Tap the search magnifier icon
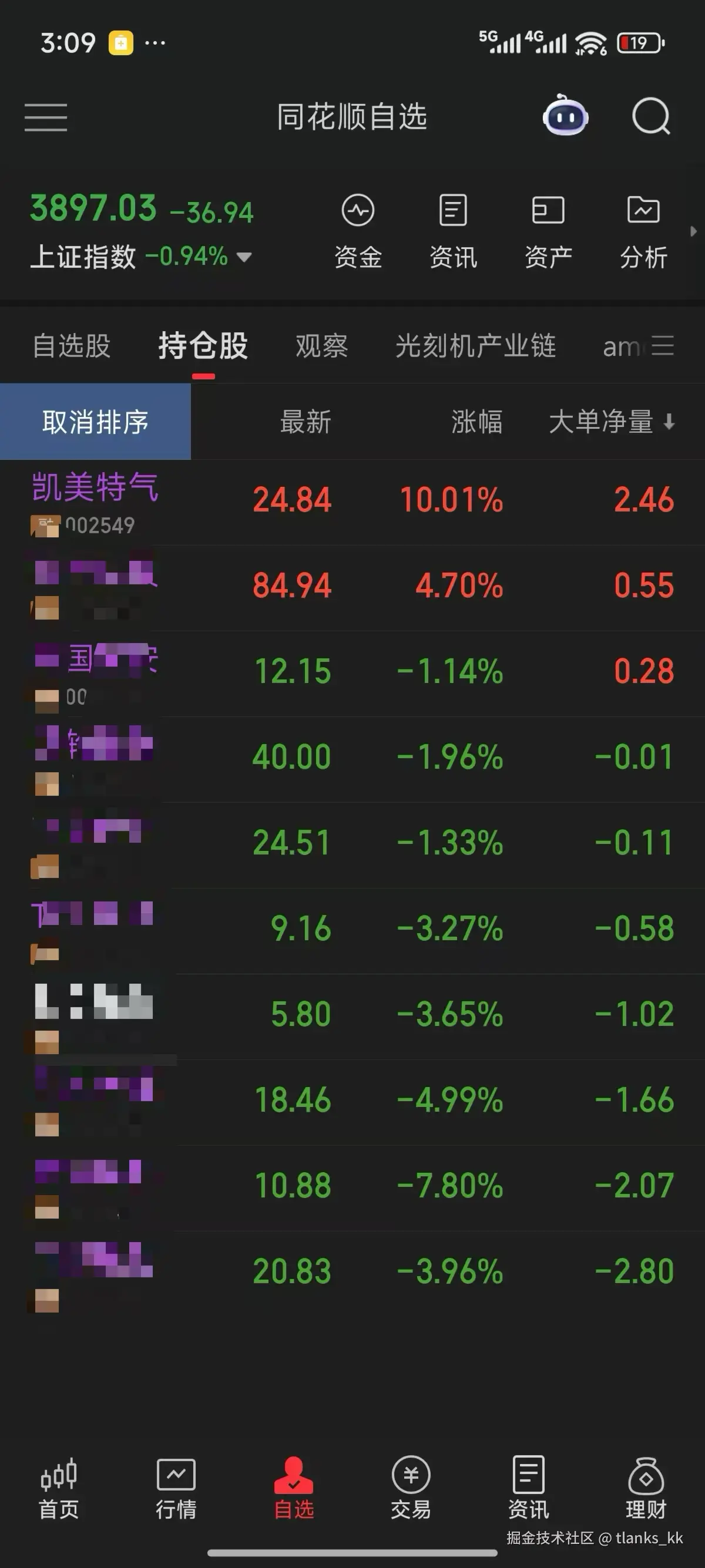The height and width of the screenshot is (1568, 705). click(650, 116)
